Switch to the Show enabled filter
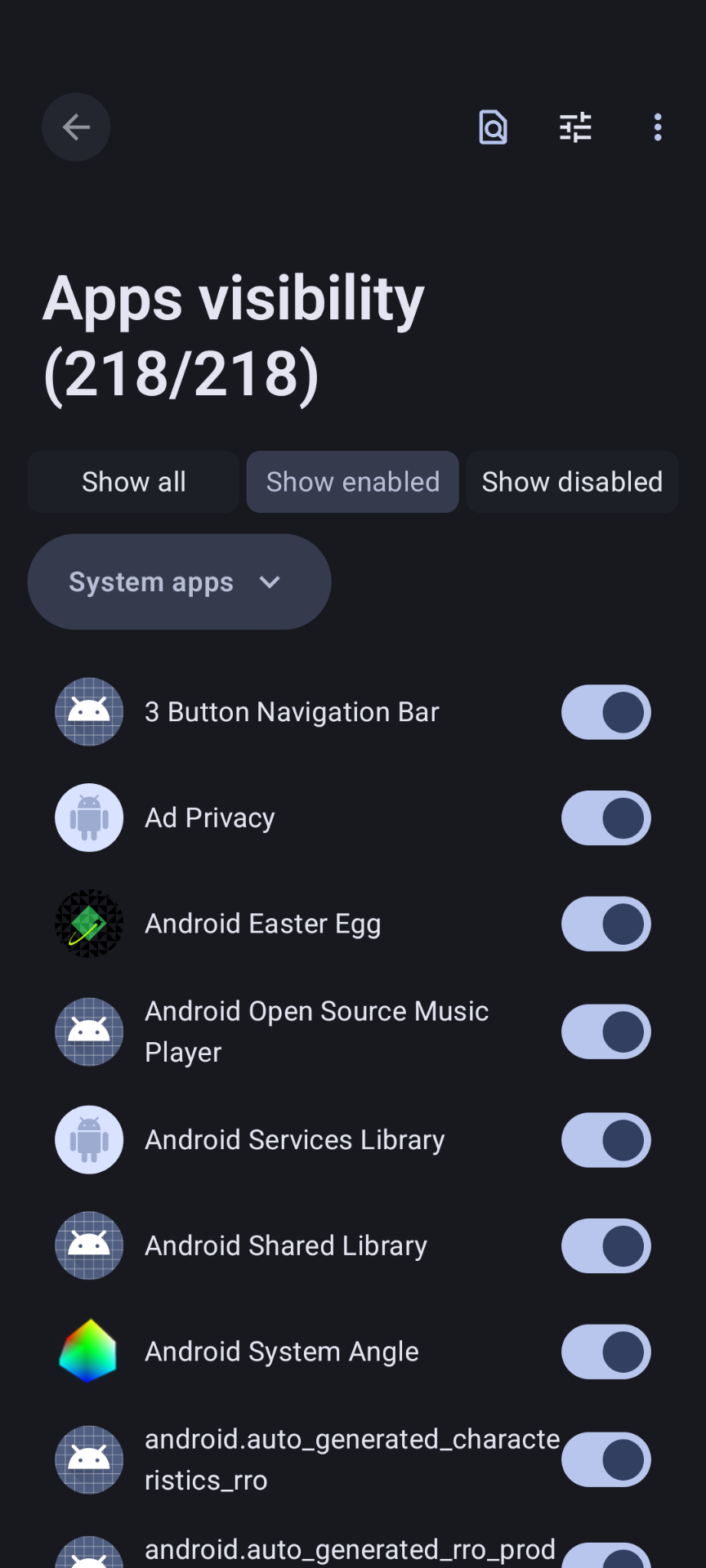Image resolution: width=706 pixels, height=1568 pixels. (351, 481)
